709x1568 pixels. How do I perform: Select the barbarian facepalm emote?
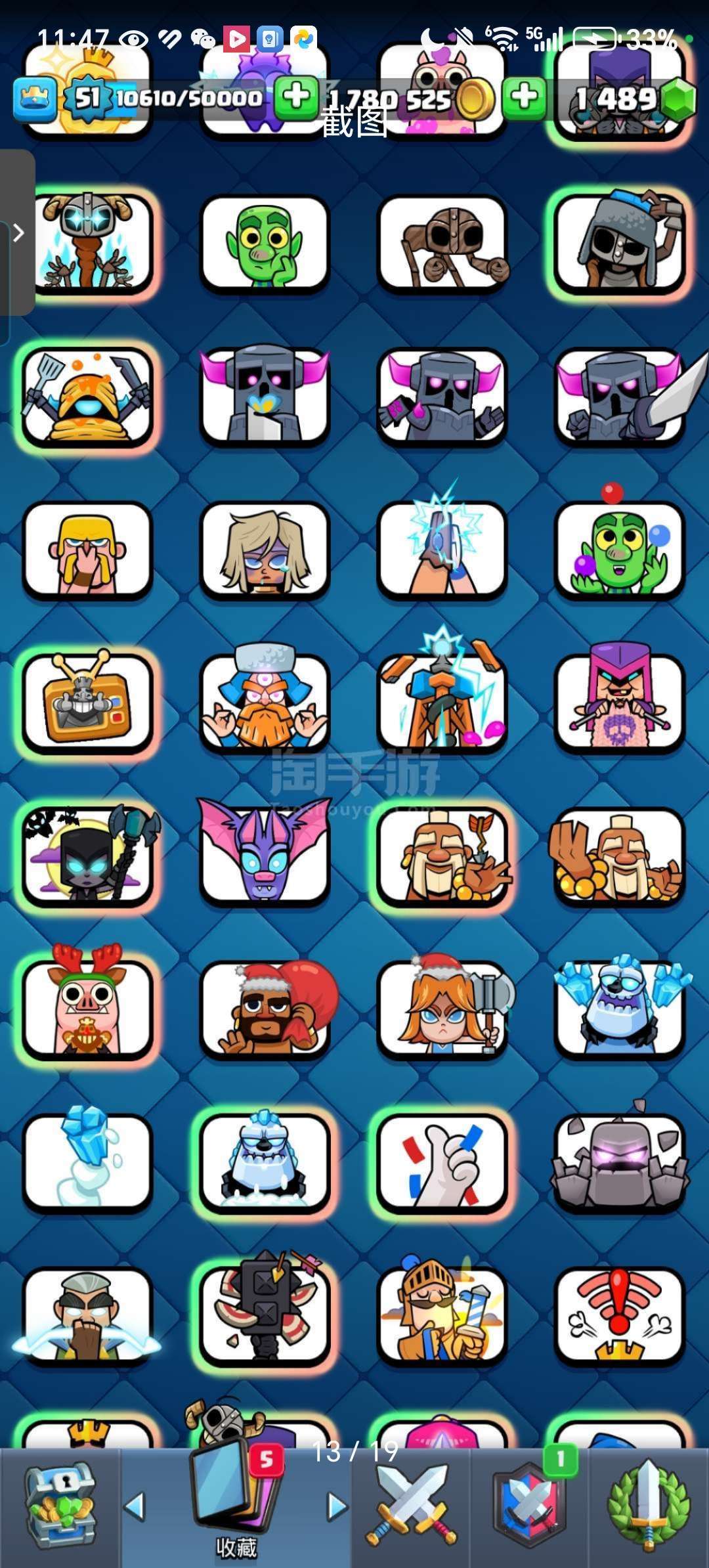[x=88, y=550]
